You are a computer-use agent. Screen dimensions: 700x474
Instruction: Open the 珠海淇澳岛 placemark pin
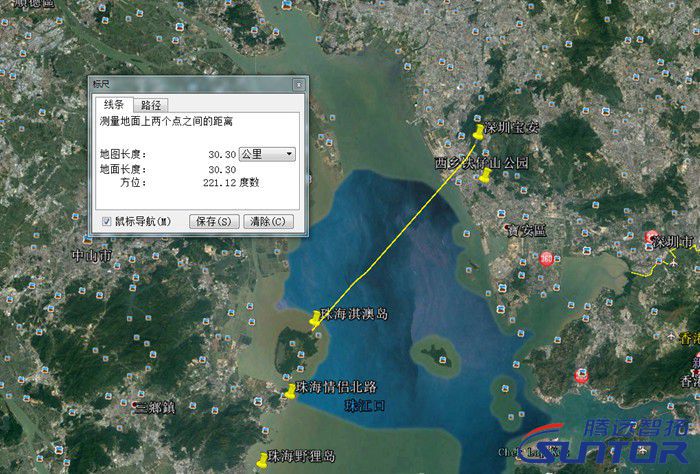[316, 320]
